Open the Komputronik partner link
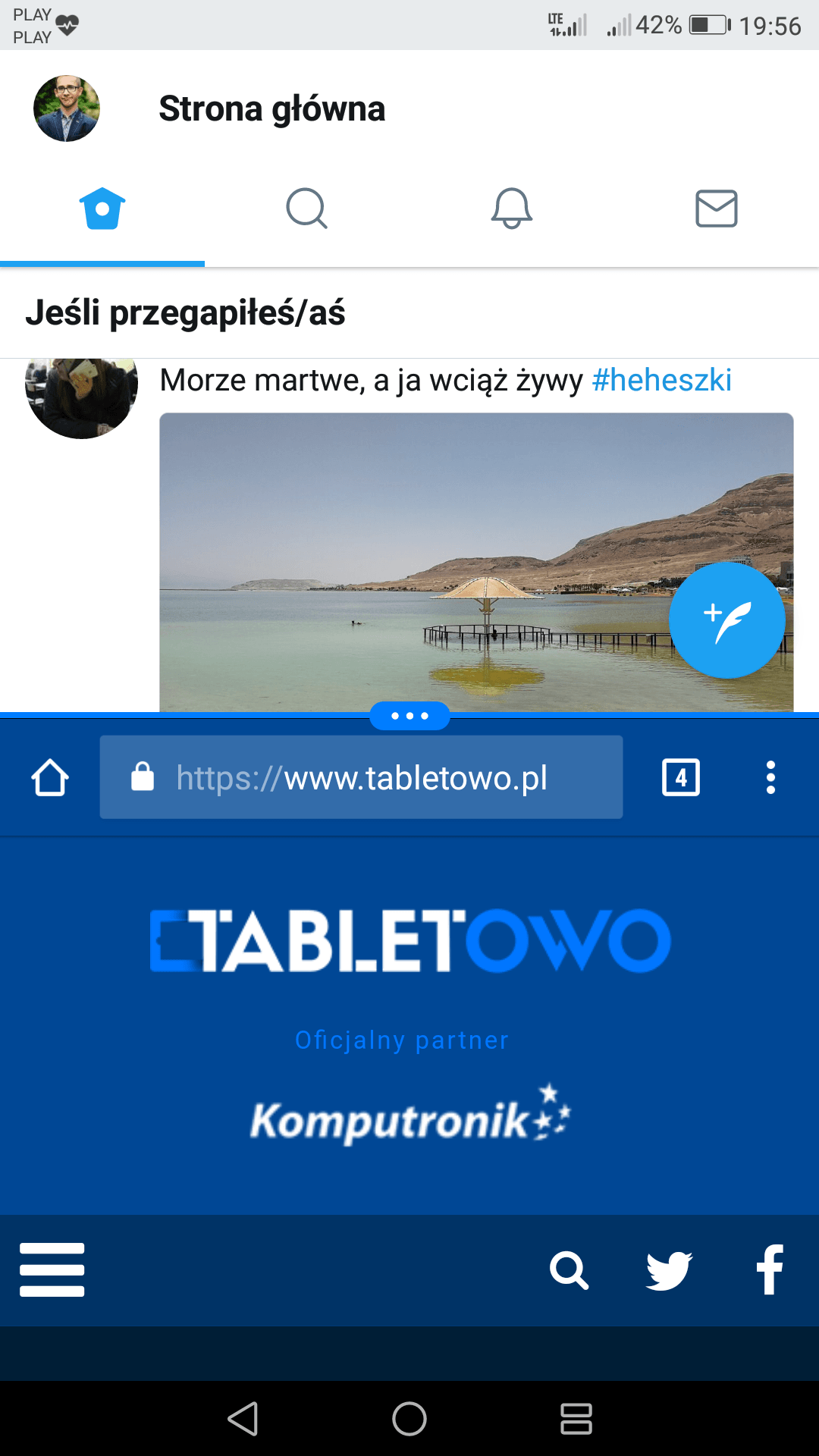This screenshot has height=1456, width=819. click(410, 1116)
